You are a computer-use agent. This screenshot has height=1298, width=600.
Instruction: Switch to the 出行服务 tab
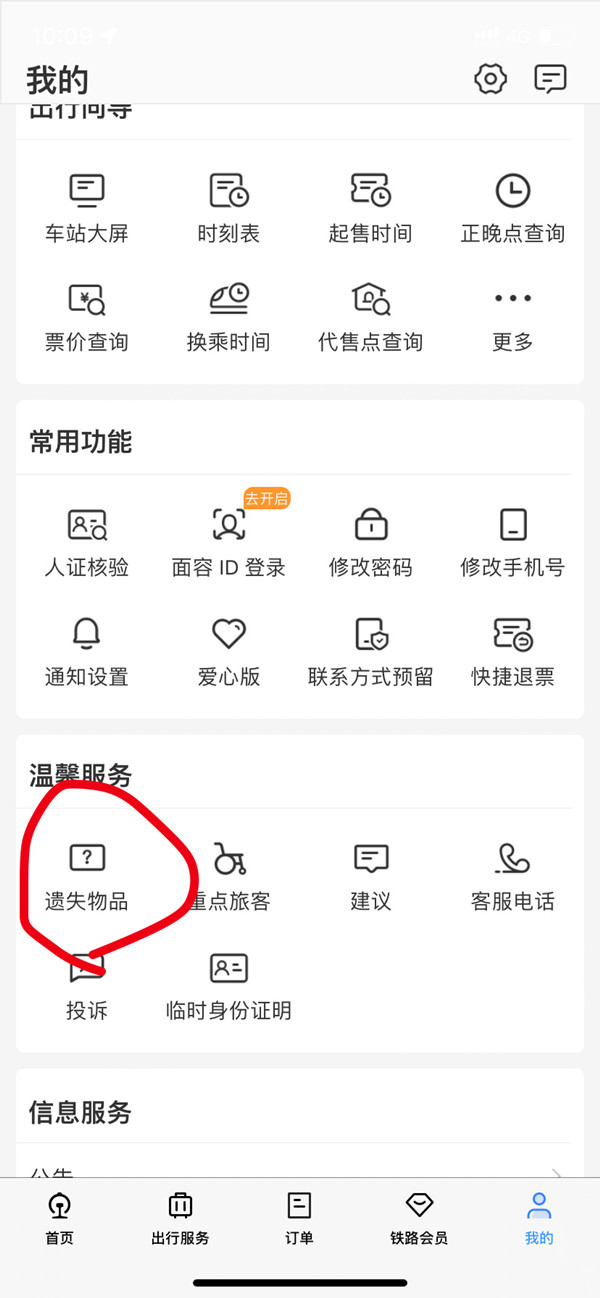pos(180,1218)
